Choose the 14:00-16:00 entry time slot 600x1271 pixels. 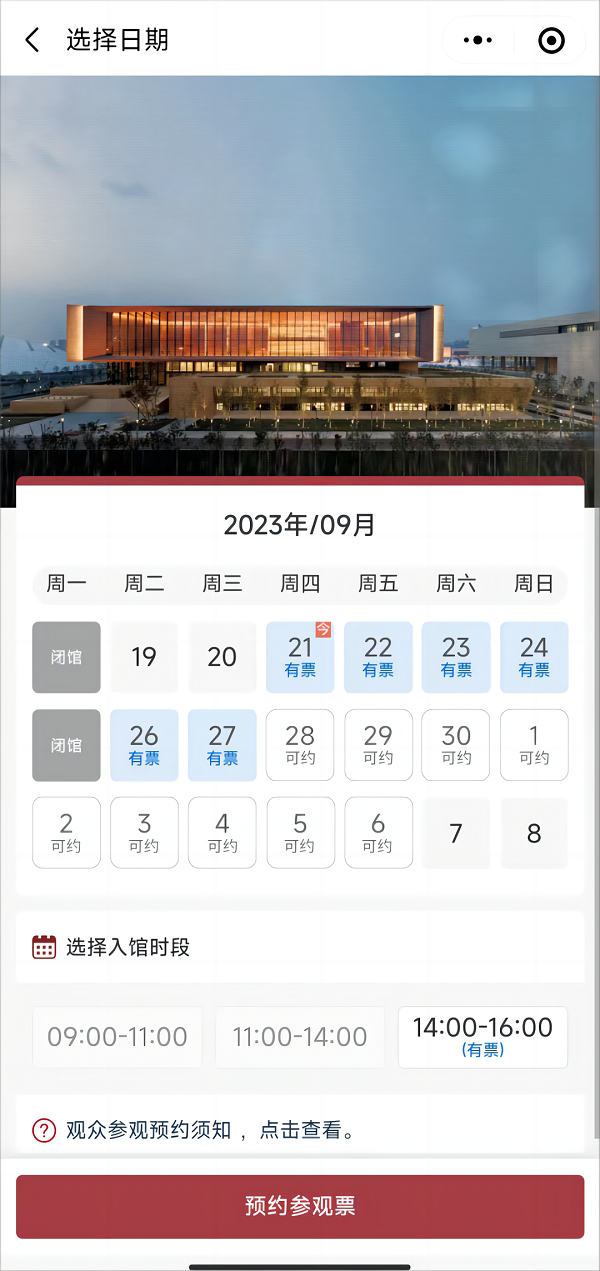pos(482,1037)
